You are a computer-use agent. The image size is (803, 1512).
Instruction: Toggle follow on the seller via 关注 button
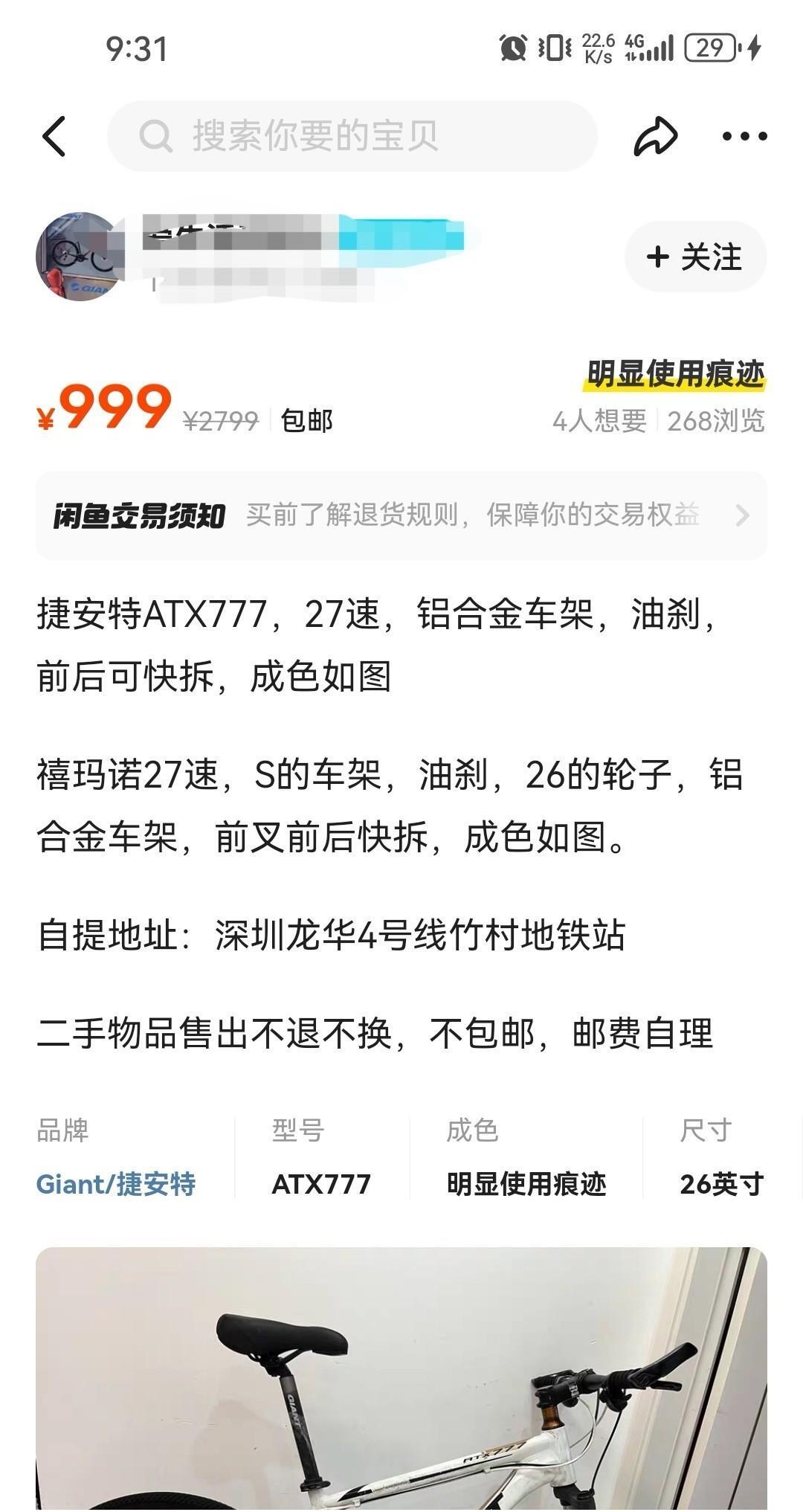[694, 256]
